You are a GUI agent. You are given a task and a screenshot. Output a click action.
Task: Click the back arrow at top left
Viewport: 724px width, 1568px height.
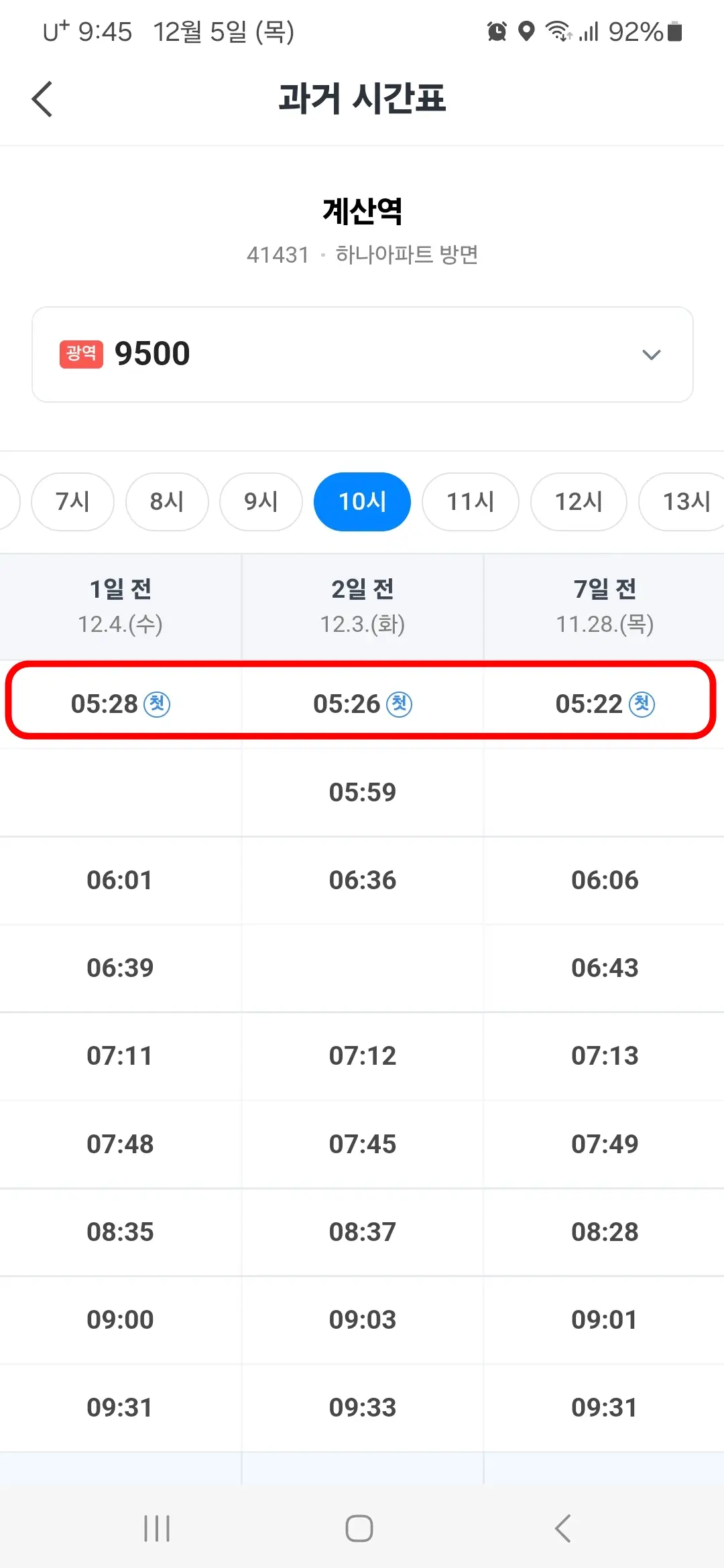pos(42,99)
